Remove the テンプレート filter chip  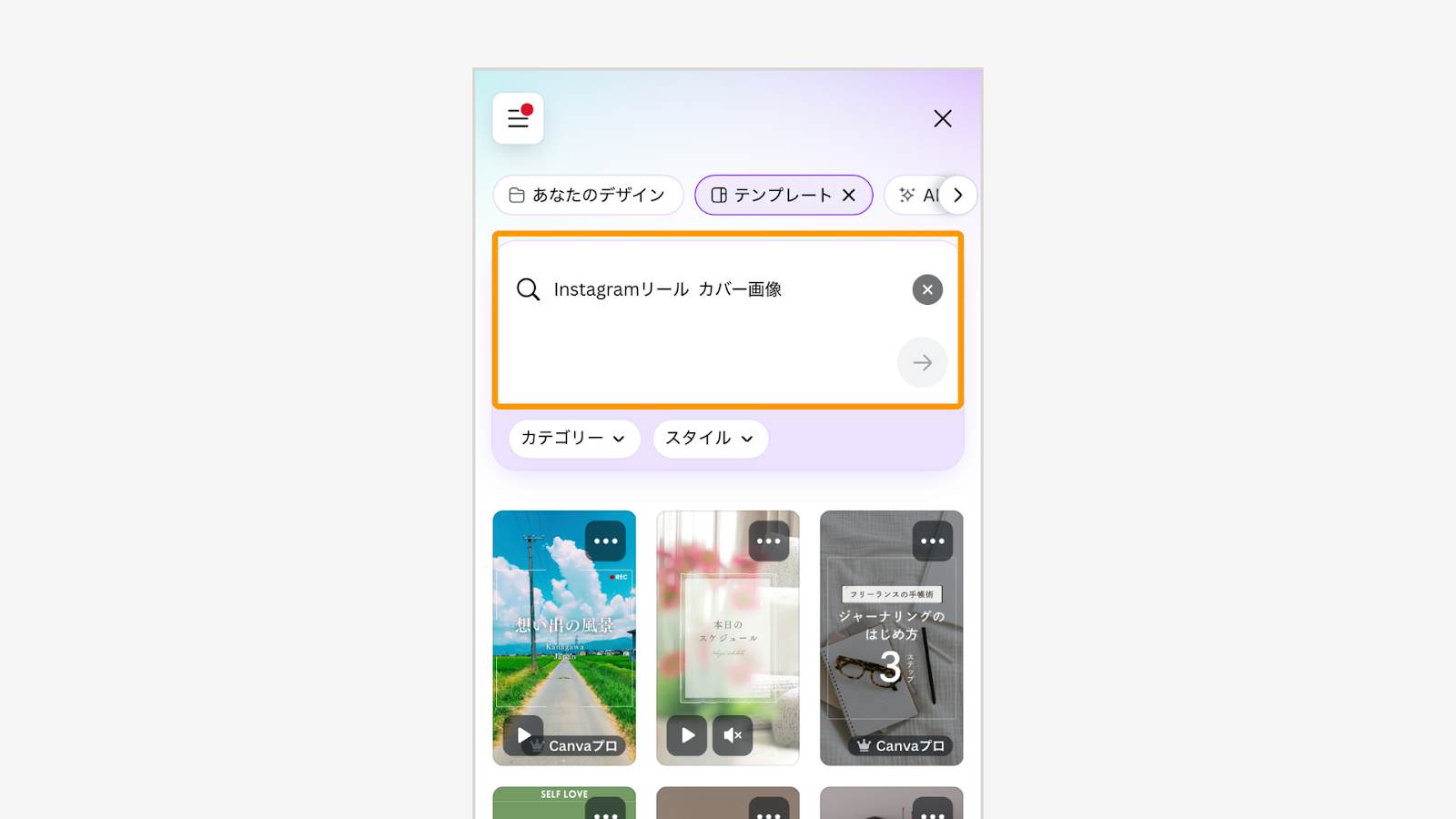pos(849,195)
